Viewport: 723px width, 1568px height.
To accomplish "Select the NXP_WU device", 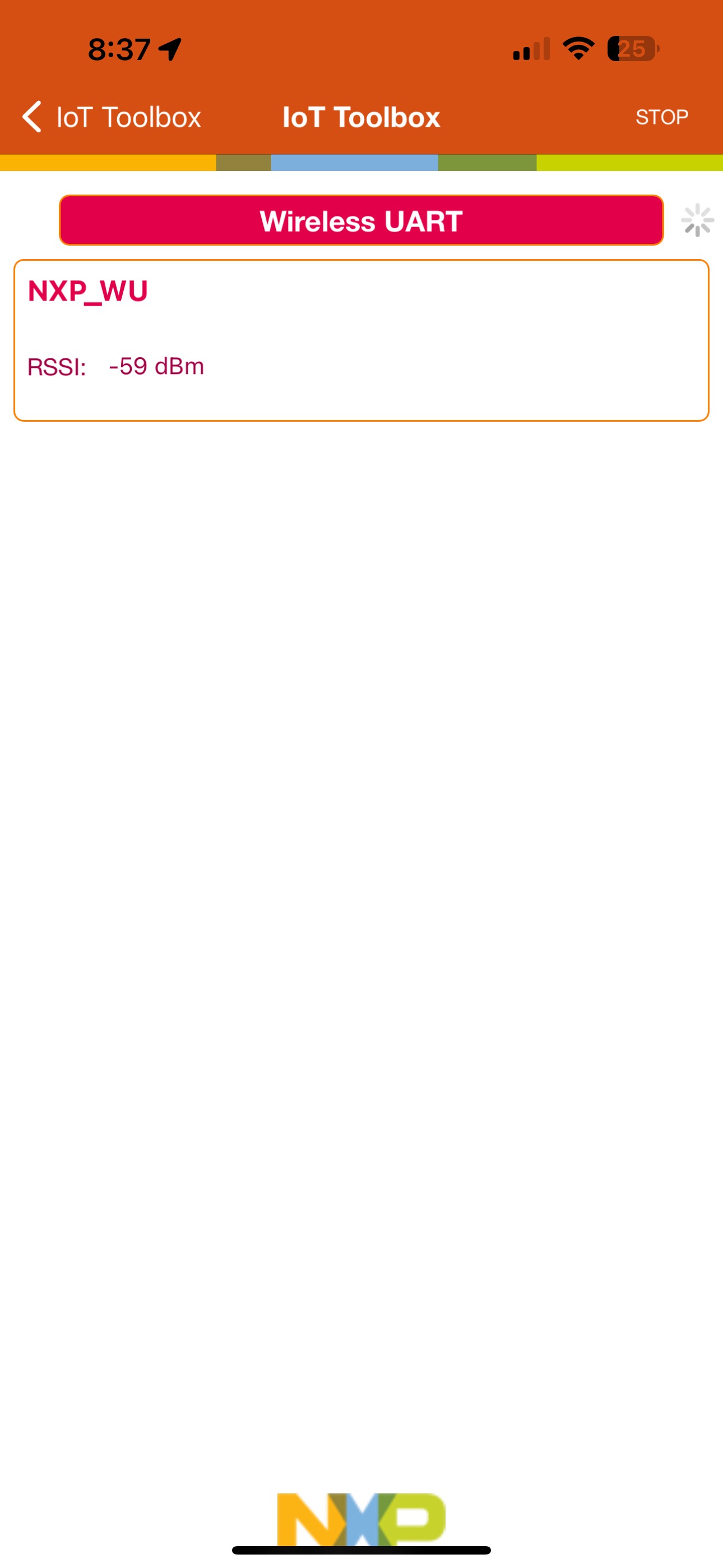I will tap(361, 340).
